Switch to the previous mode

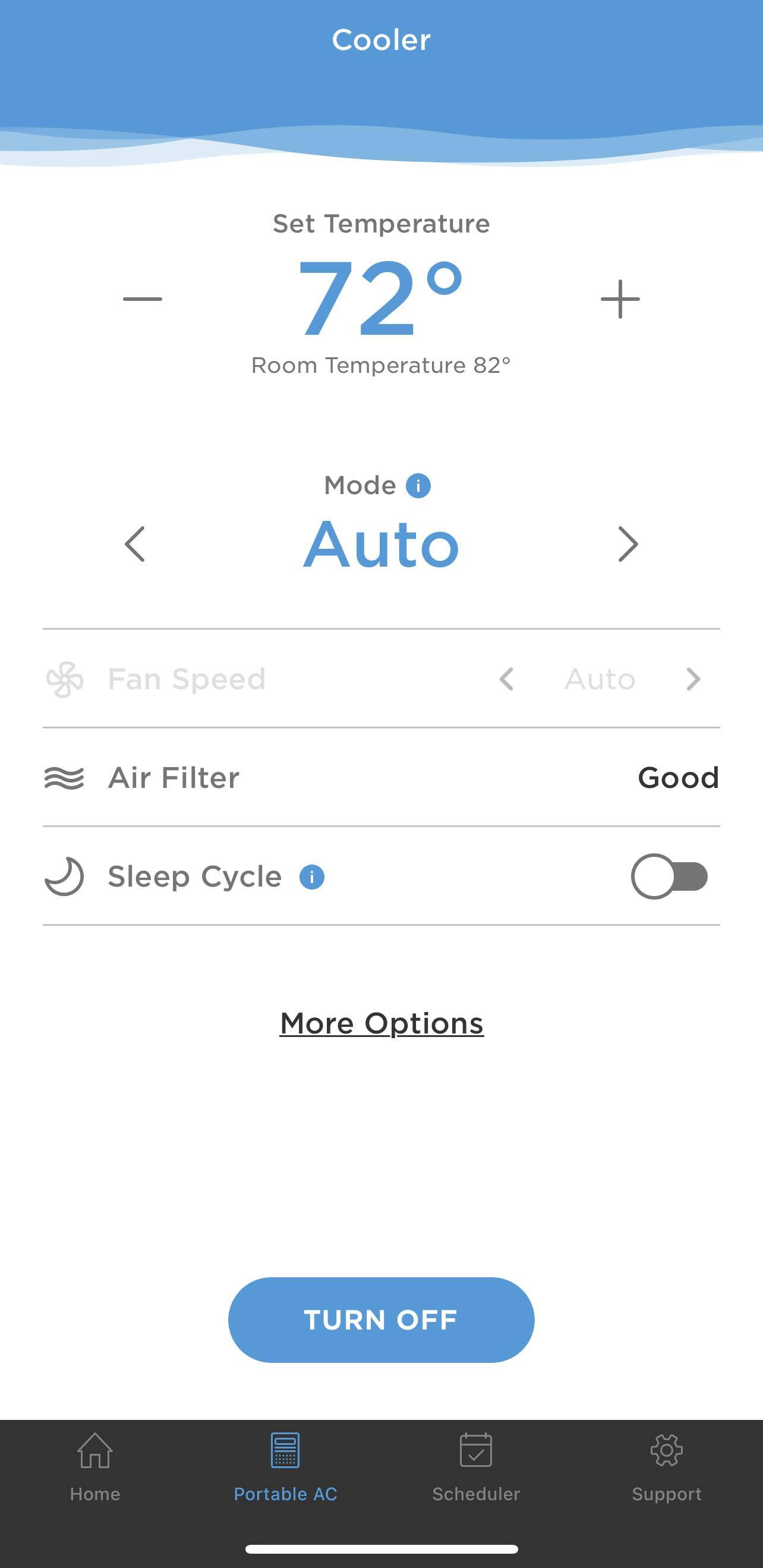[x=135, y=543]
